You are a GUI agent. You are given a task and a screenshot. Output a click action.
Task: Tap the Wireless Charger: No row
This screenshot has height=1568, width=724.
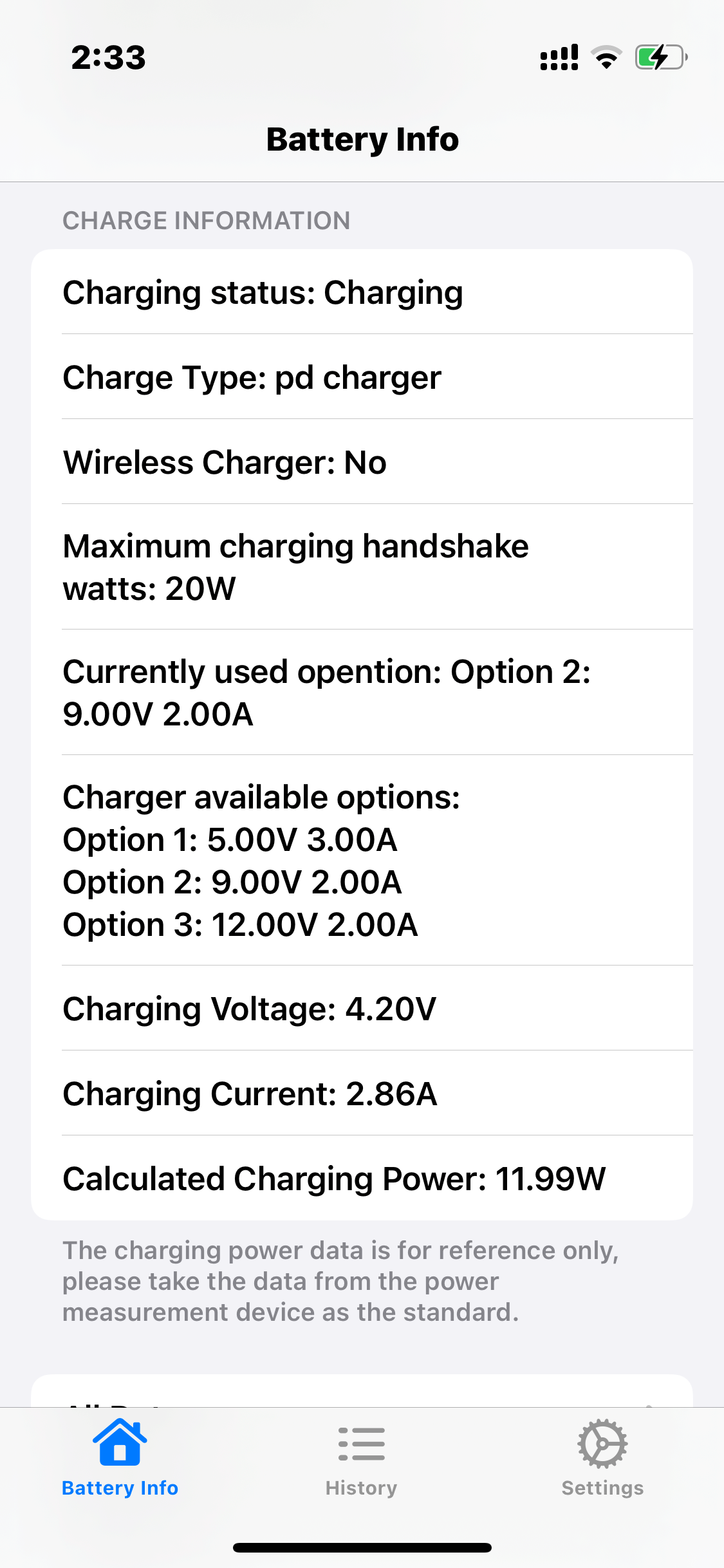[x=362, y=462]
